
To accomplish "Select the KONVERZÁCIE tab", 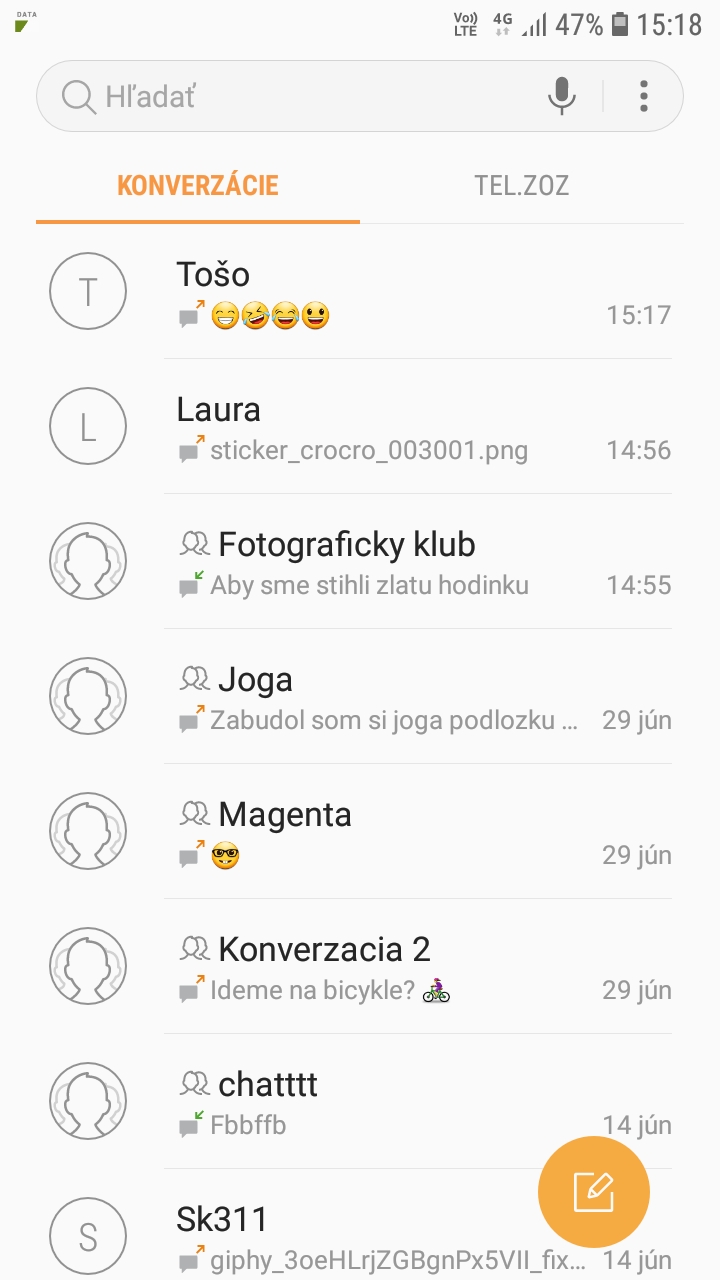I will pos(198,185).
